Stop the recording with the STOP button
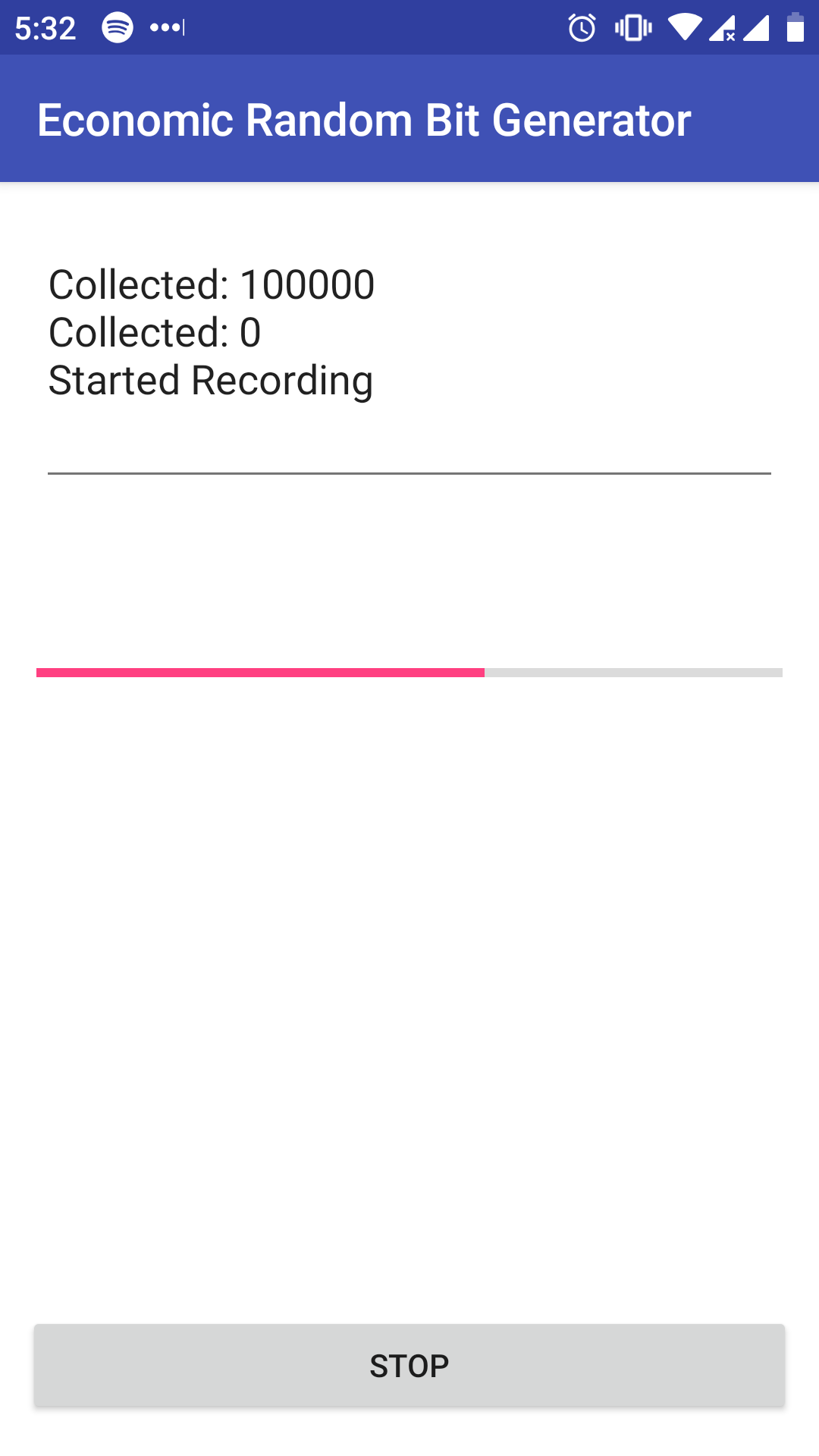This screenshot has height=1456, width=819. click(x=409, y=1365)
